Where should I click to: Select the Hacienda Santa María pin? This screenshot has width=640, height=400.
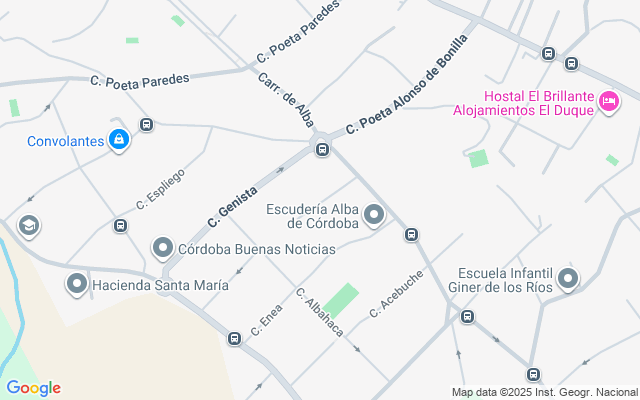(76, 285)
